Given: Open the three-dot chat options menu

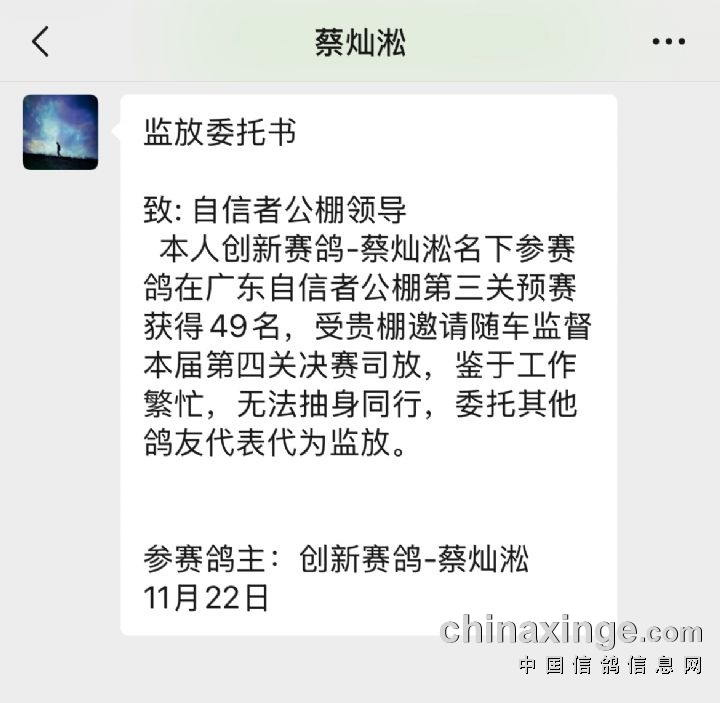Looking at the screenshot, I should point(668,42).
